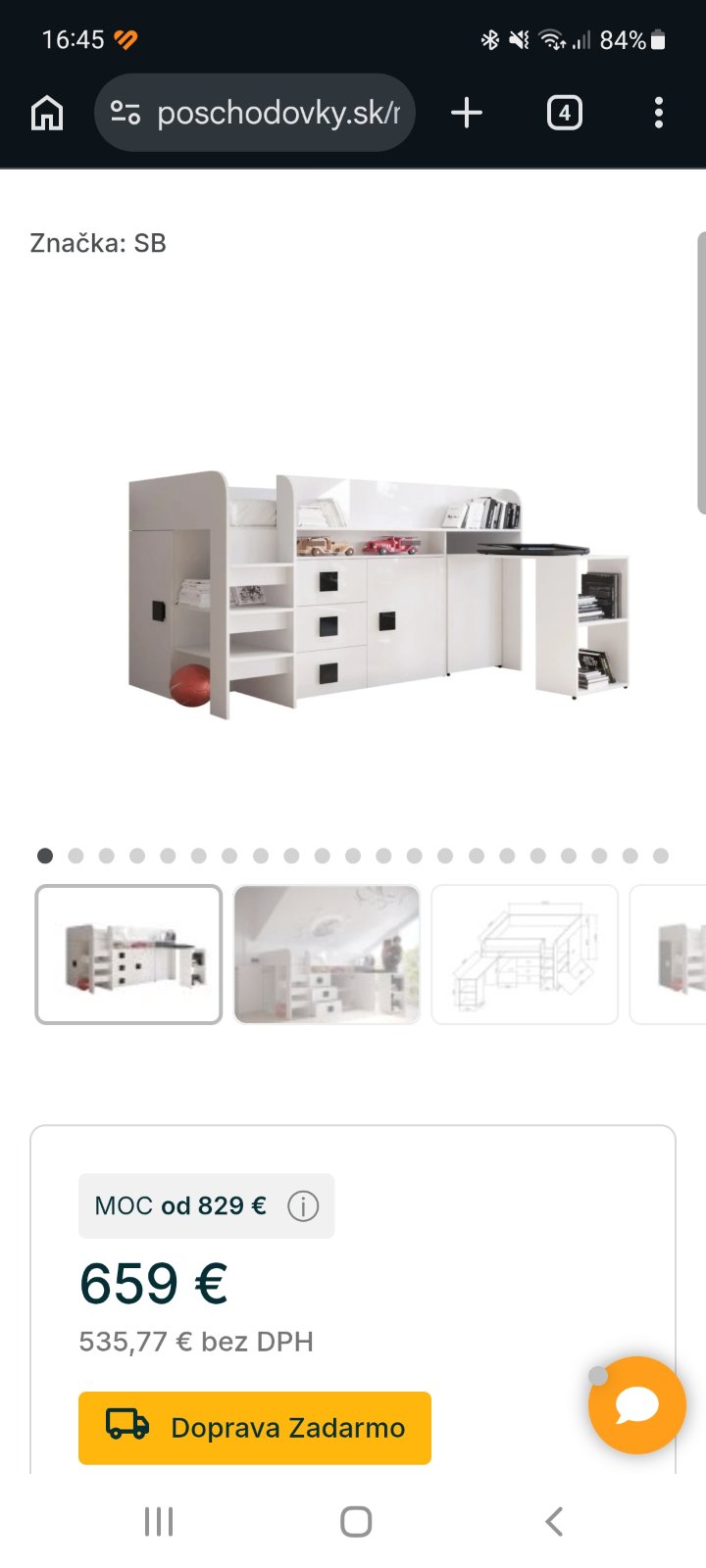Open the browser overflow menu
Screen dimensions: 706x1568
(x=658, y=114)
